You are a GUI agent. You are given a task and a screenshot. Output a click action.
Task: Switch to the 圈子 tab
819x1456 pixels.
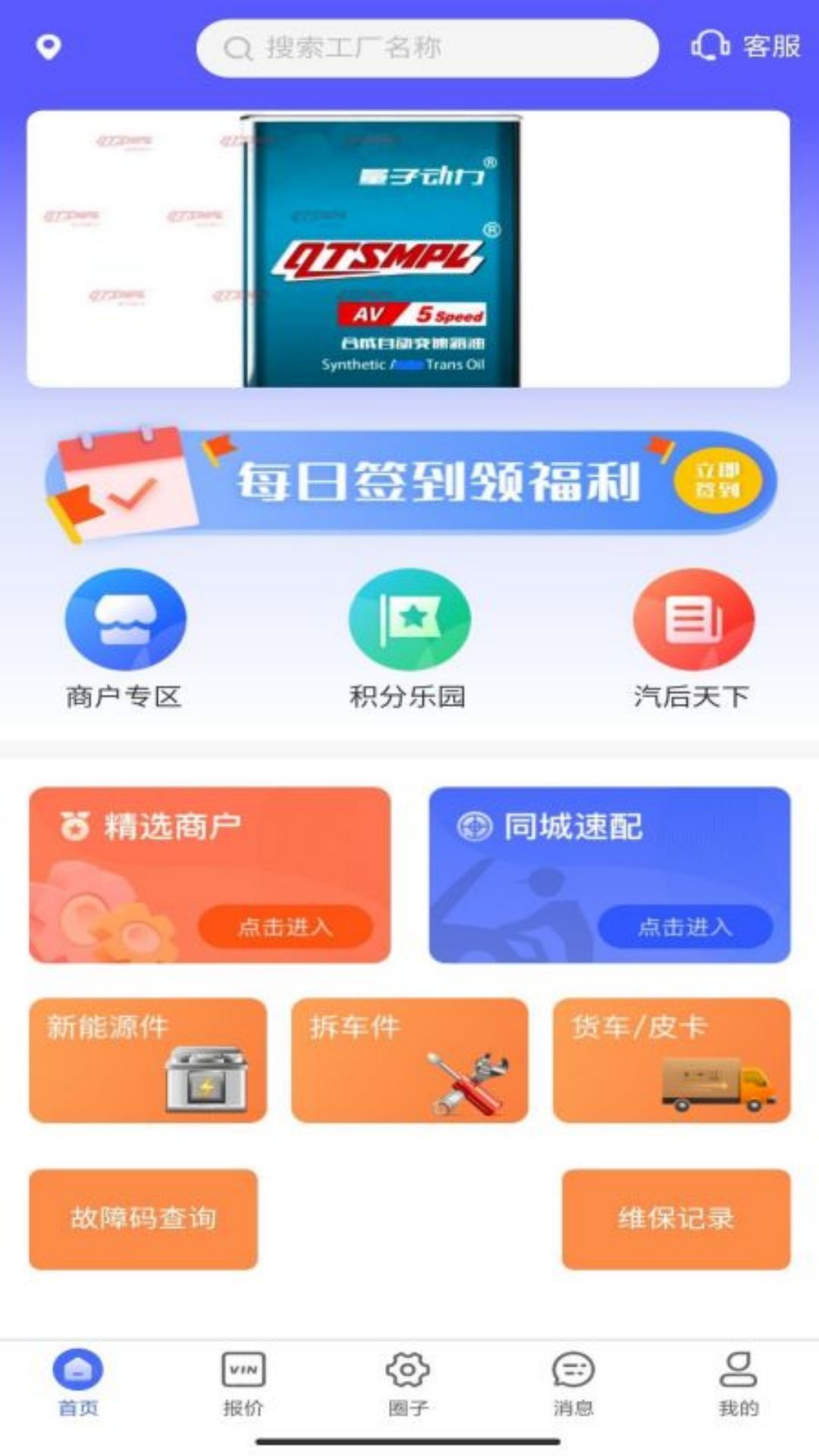pos(408,1383)
